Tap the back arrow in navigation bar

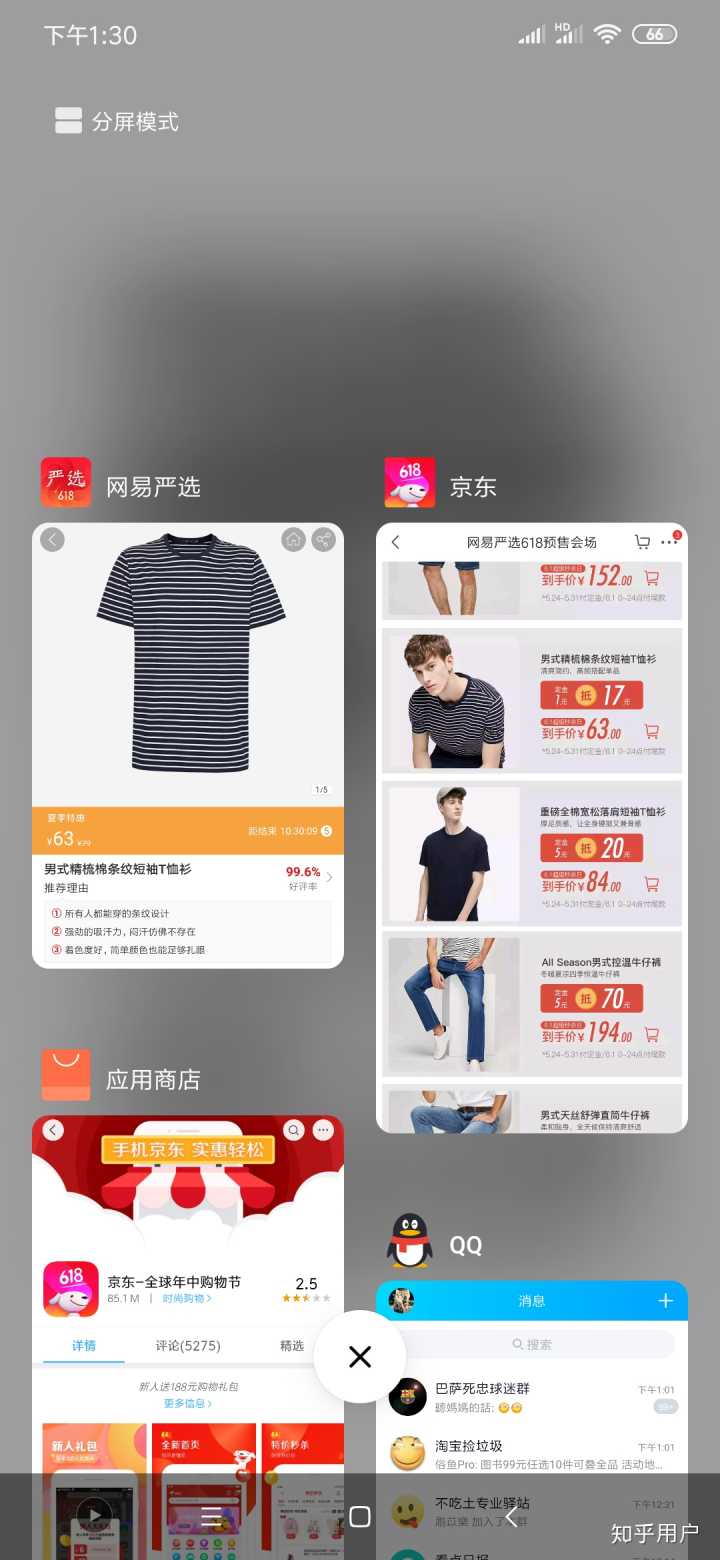click(x=510, y=1517)
